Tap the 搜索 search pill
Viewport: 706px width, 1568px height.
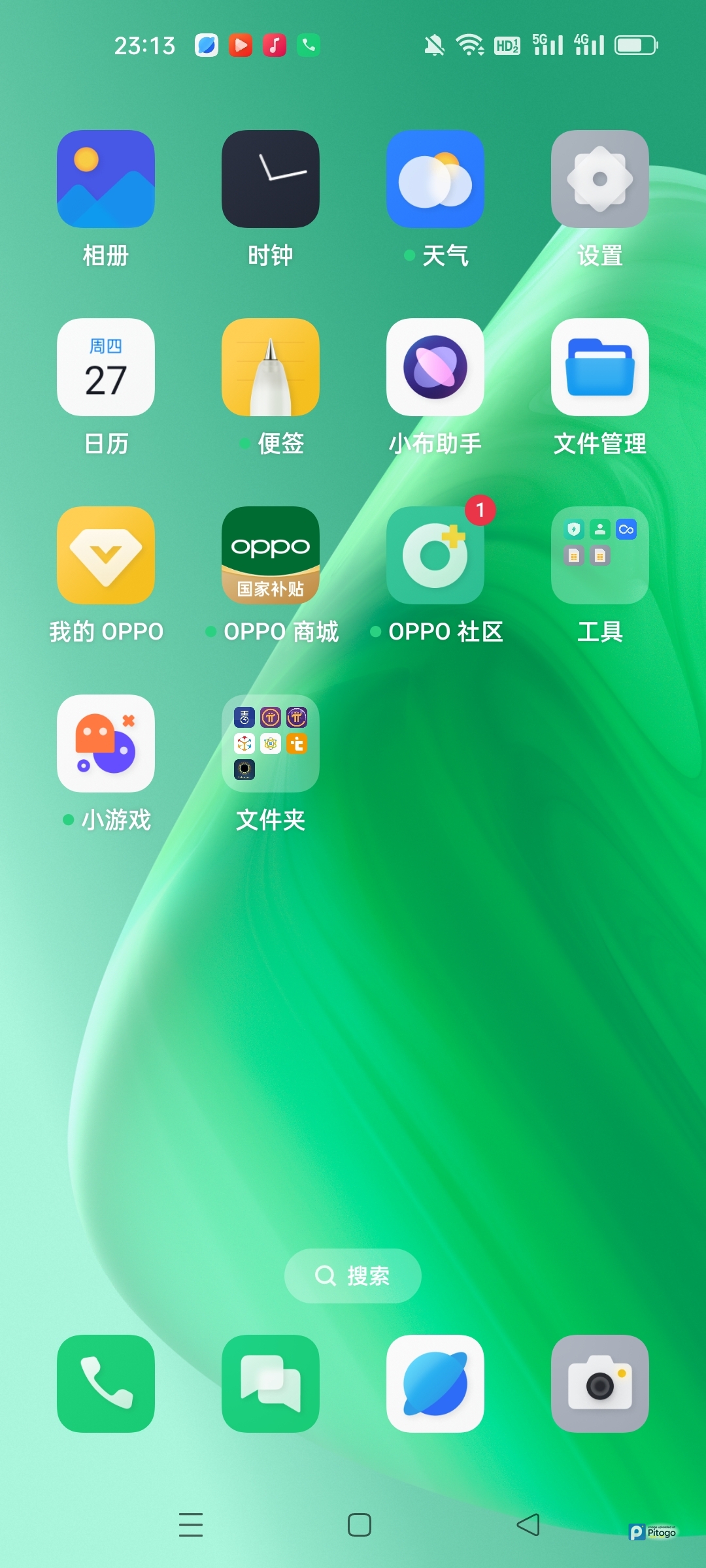click(x=353, y=1275)
